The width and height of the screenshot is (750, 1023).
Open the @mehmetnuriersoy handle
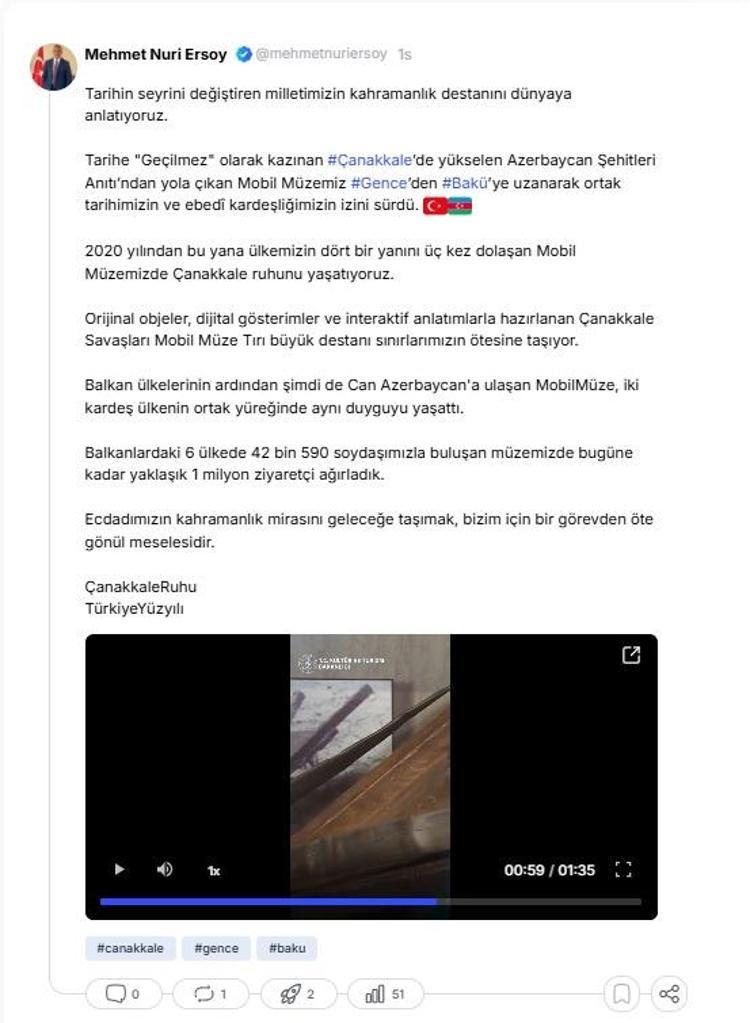pyautogui.click(x=322, y=54)
